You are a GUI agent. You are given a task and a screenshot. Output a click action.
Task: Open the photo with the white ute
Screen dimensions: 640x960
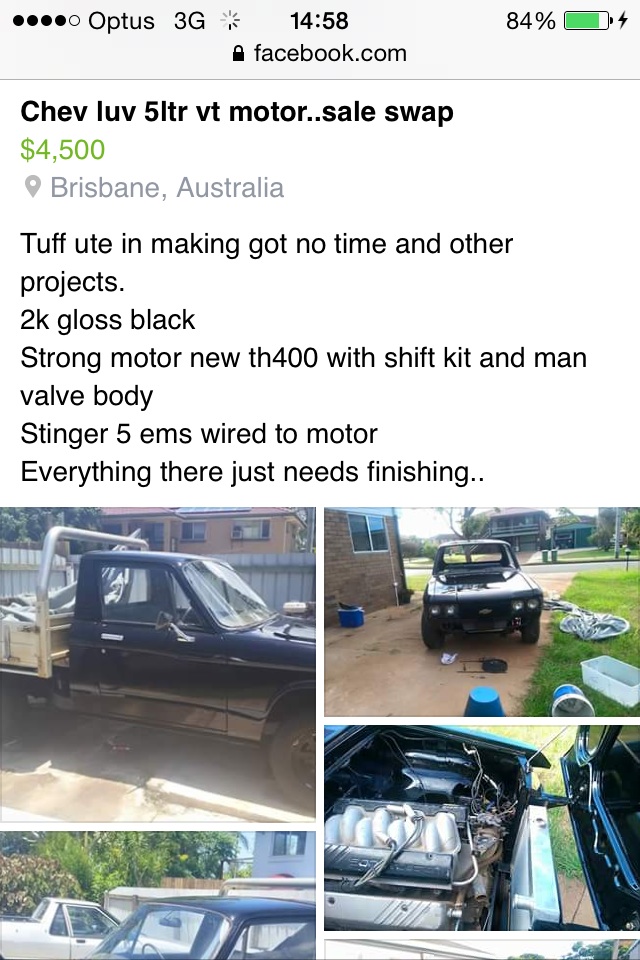[158, 895]
